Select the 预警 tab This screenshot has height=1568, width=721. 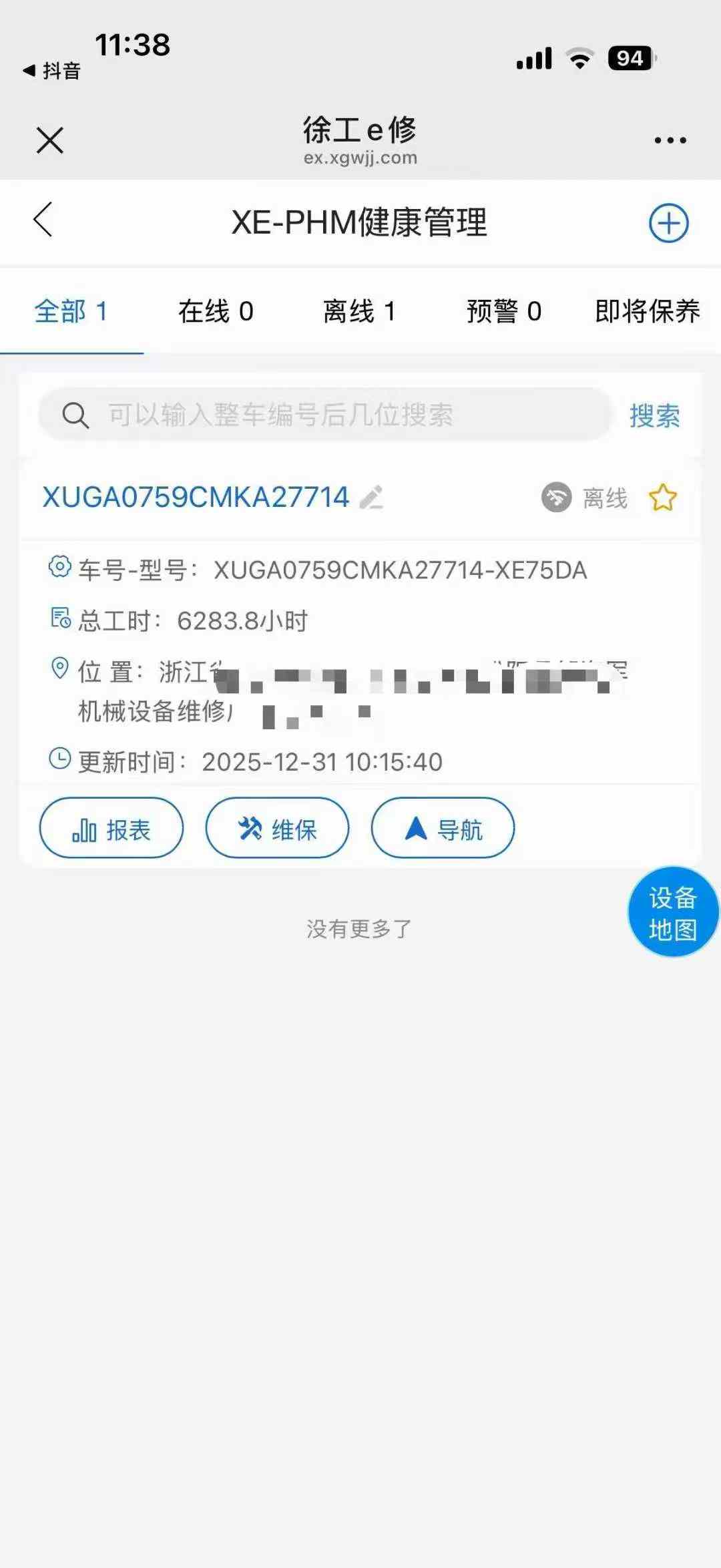tap(504, 311)
